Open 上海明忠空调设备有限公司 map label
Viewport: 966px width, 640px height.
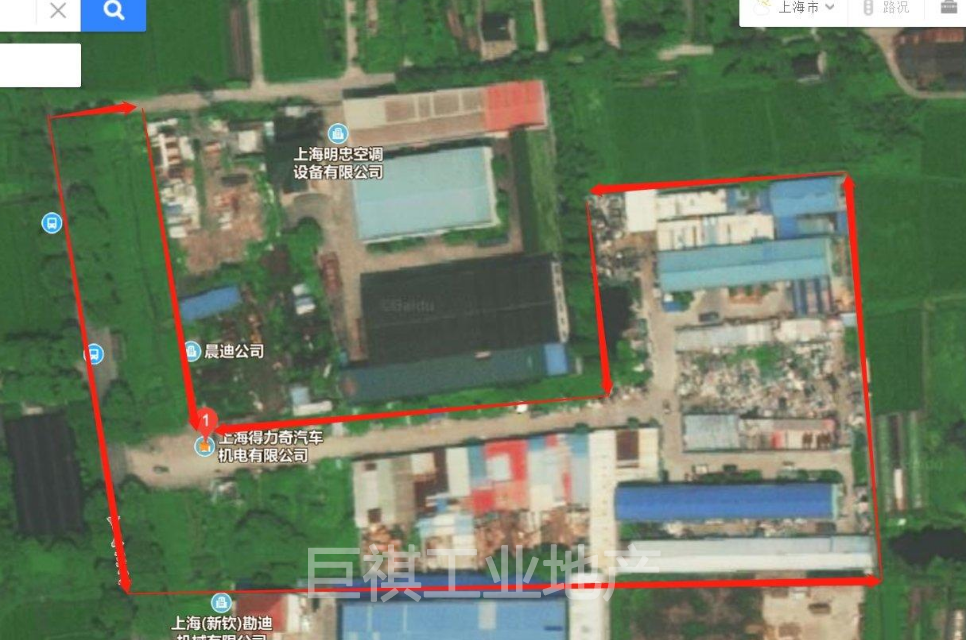(338, 163)
